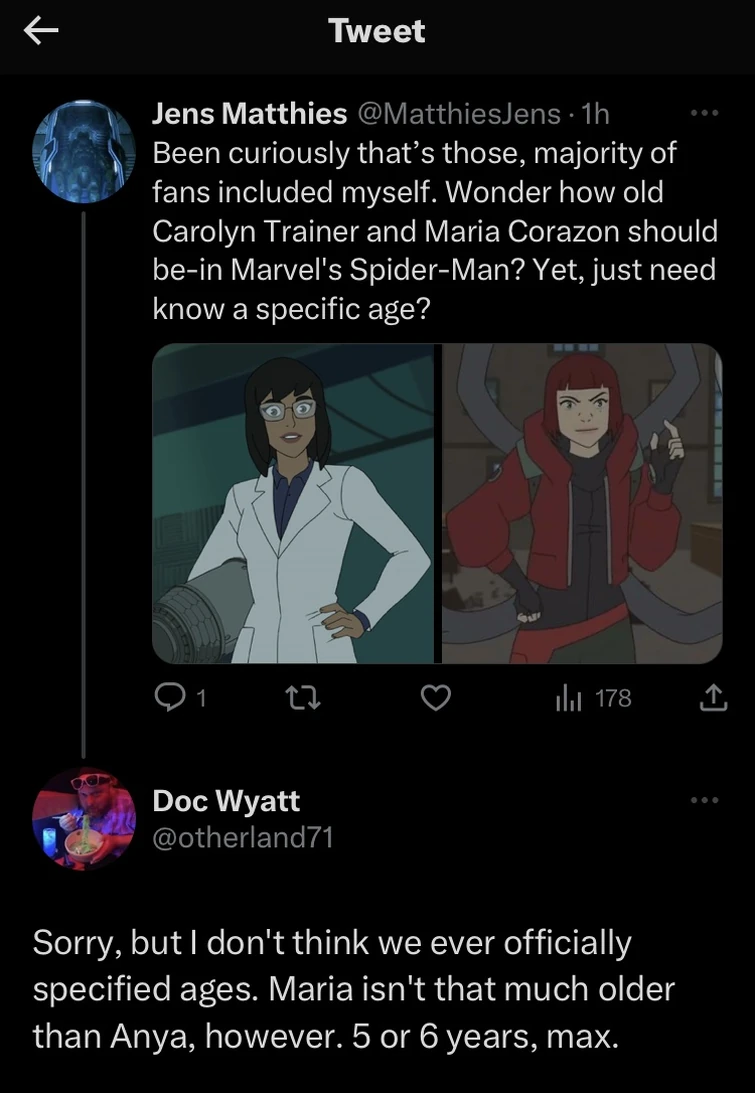The height and width of the screenshot is (1093, 755).
Task: Like the tweet using the heart icon
Action: 436,698
